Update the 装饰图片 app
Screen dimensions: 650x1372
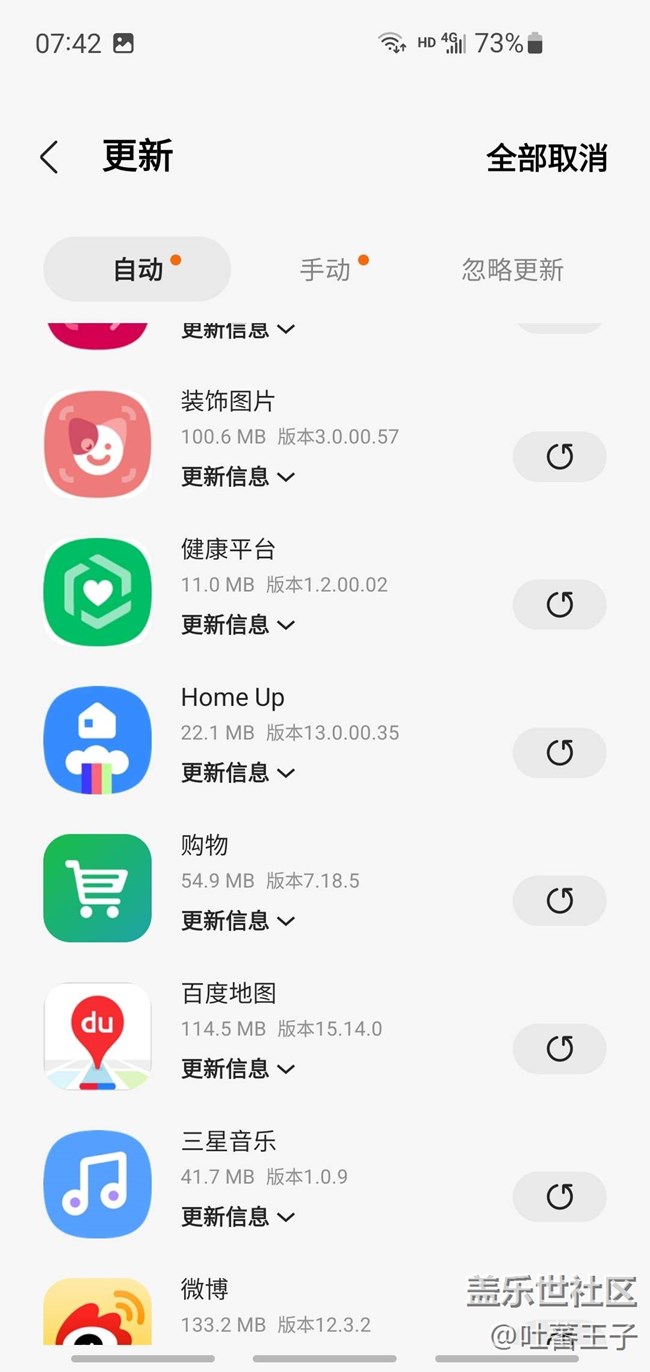coord(559,457)
